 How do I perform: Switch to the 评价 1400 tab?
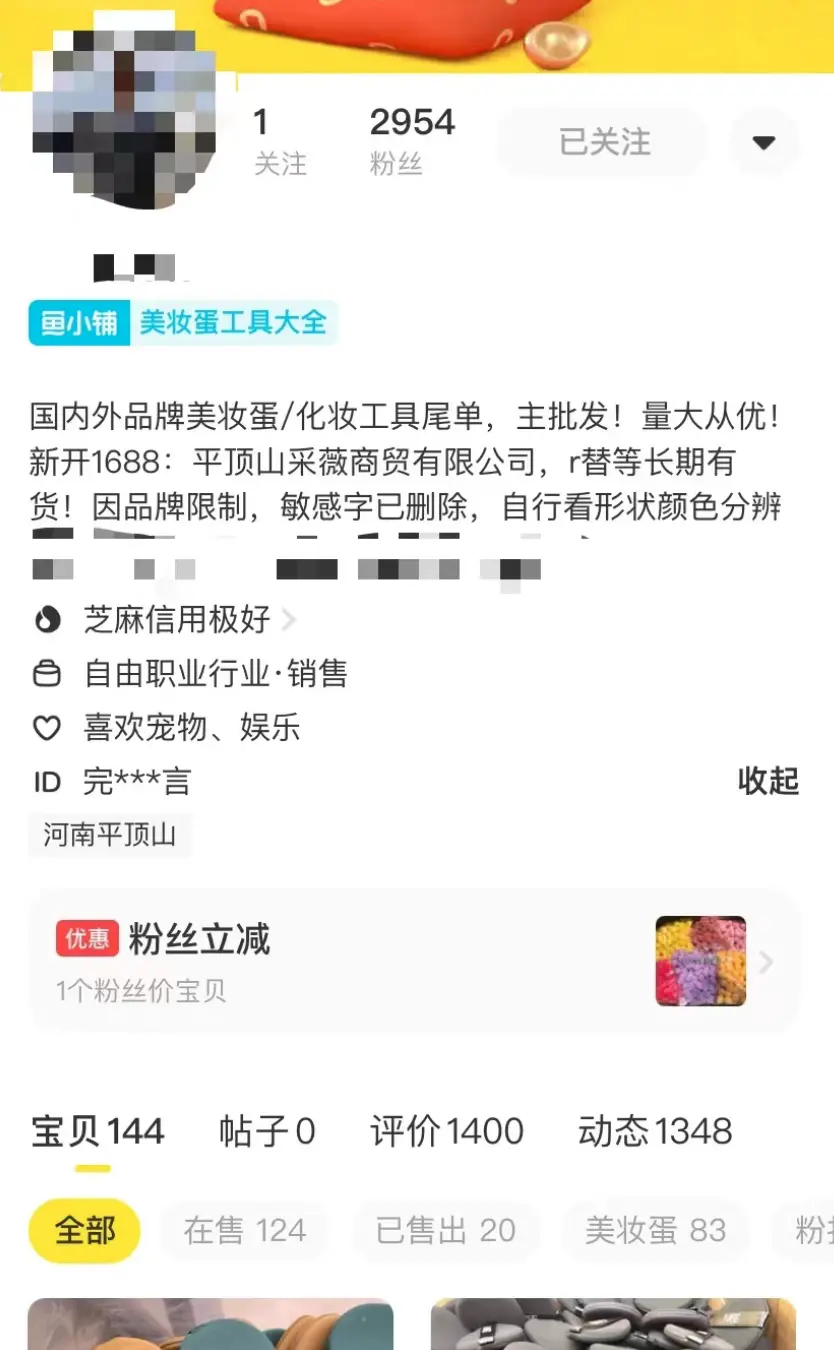tap(446, 1131)
